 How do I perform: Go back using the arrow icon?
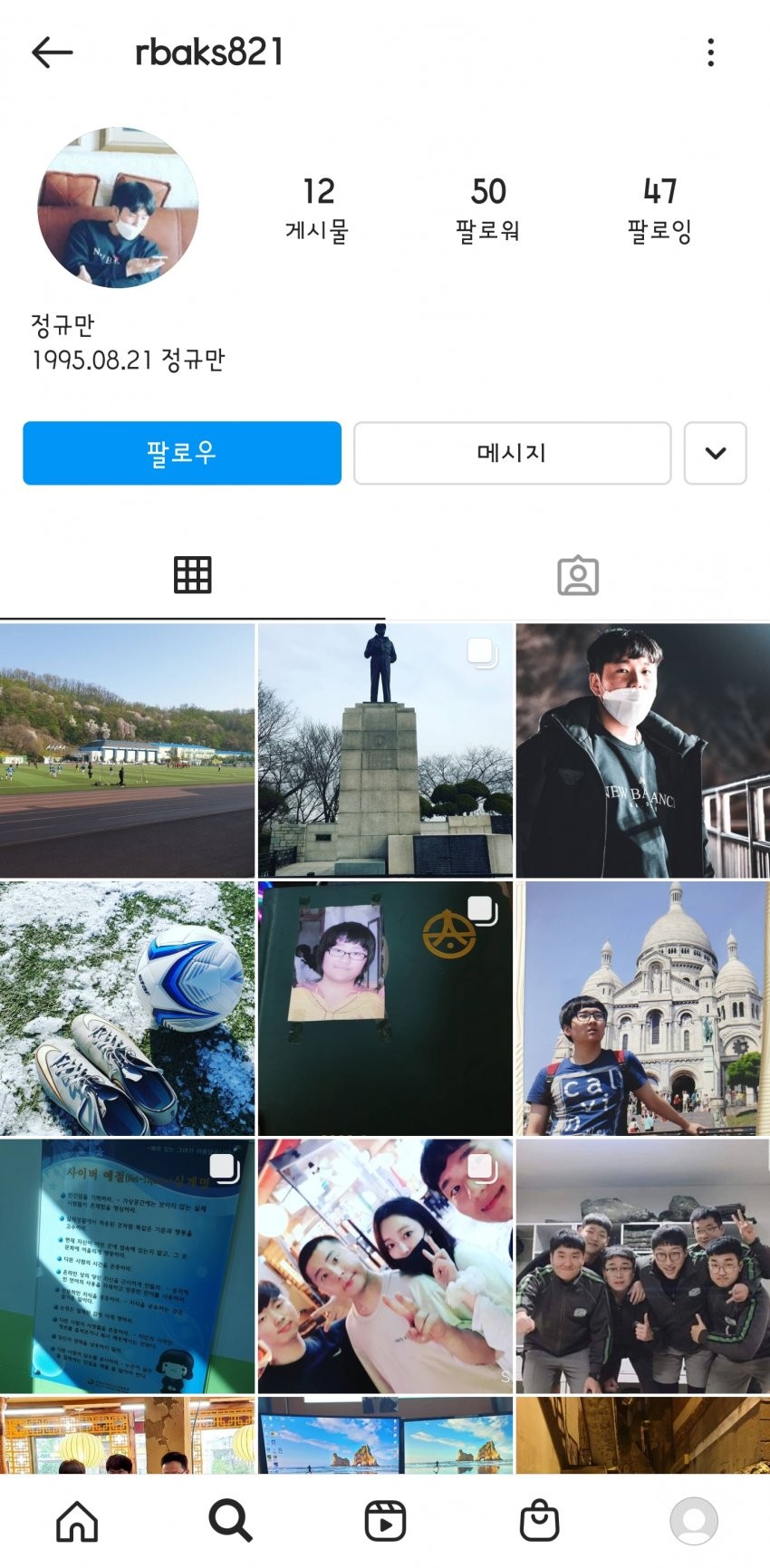52,53
